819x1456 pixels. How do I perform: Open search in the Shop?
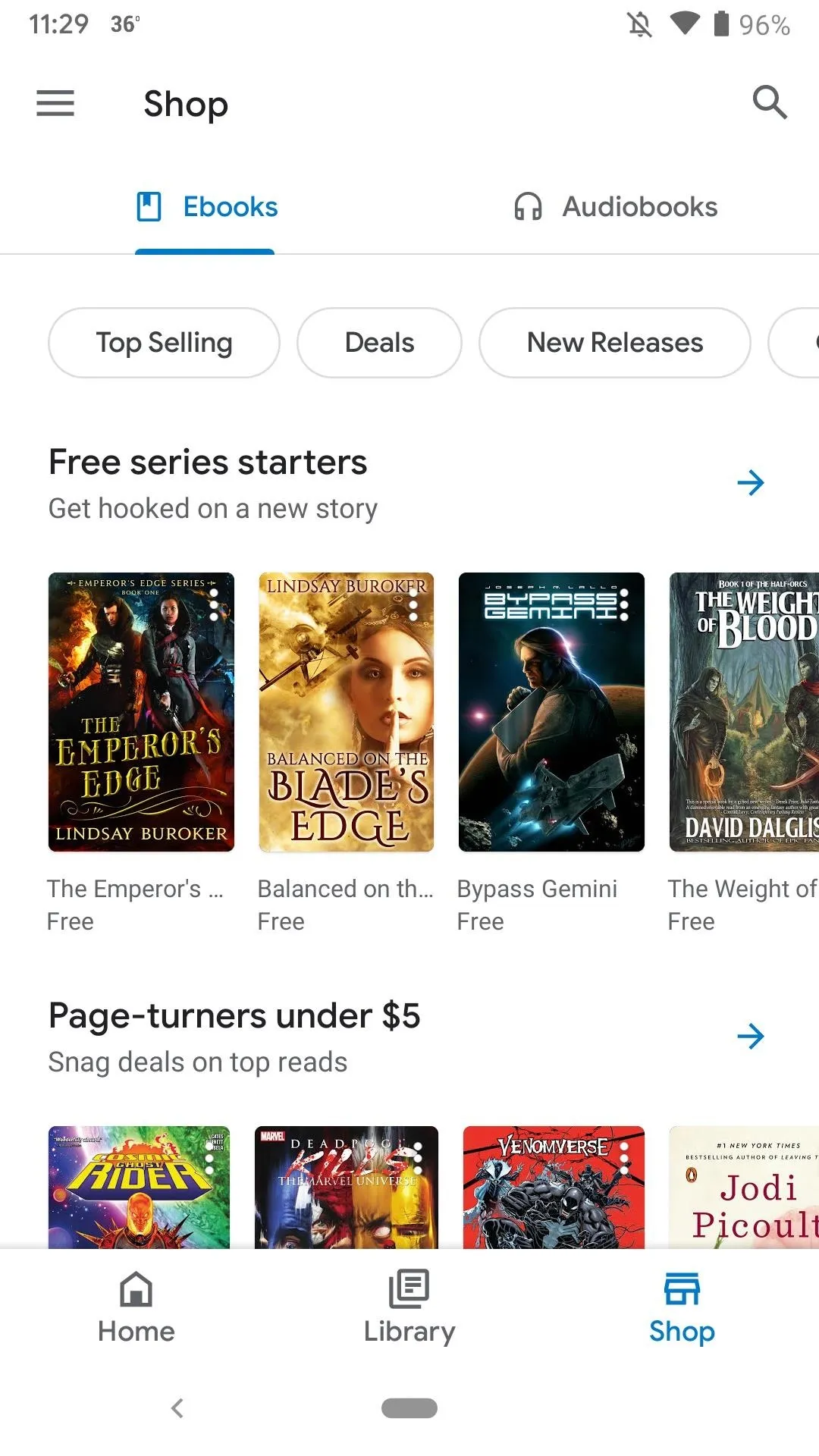pyautogui.click(x=770, y=102)
